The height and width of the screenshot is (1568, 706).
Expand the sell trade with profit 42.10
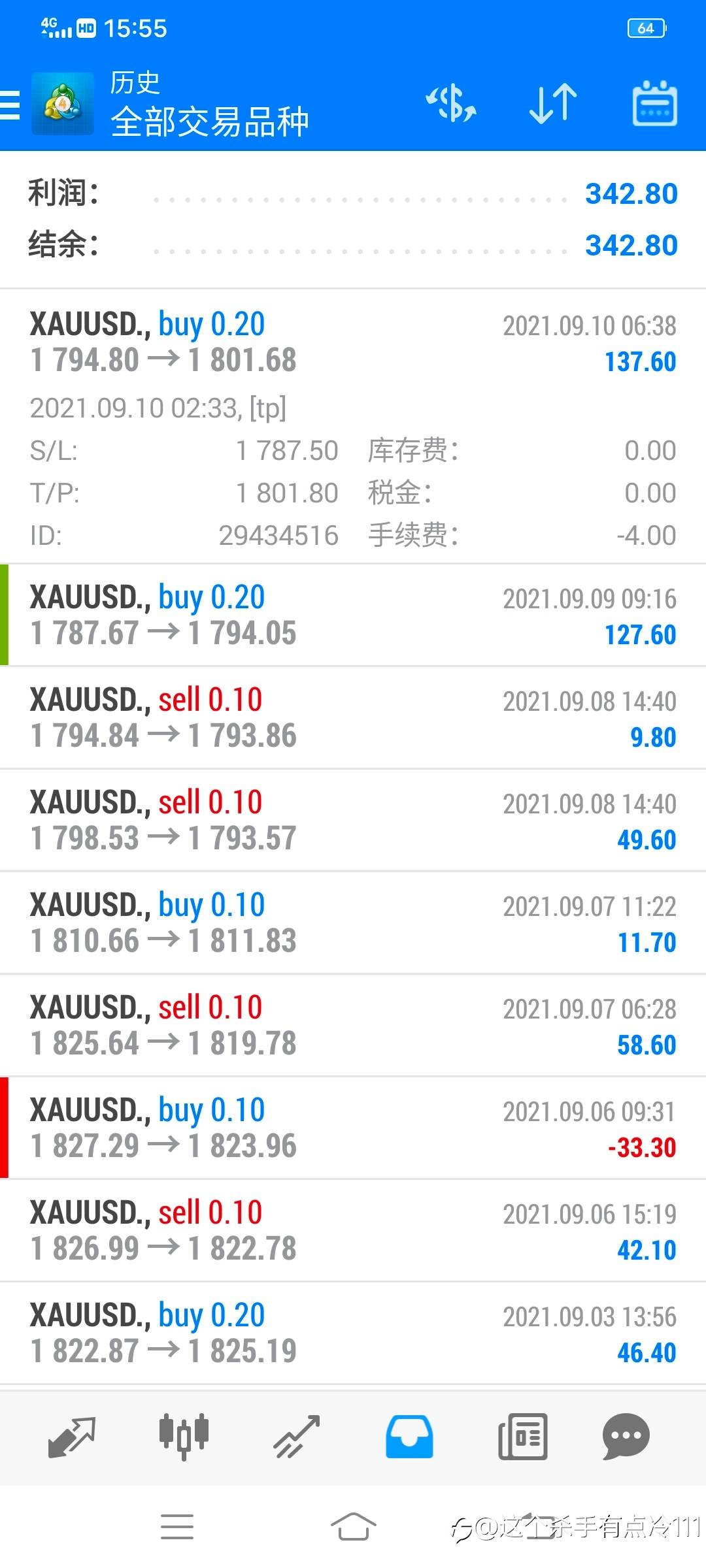point(353,1231)
